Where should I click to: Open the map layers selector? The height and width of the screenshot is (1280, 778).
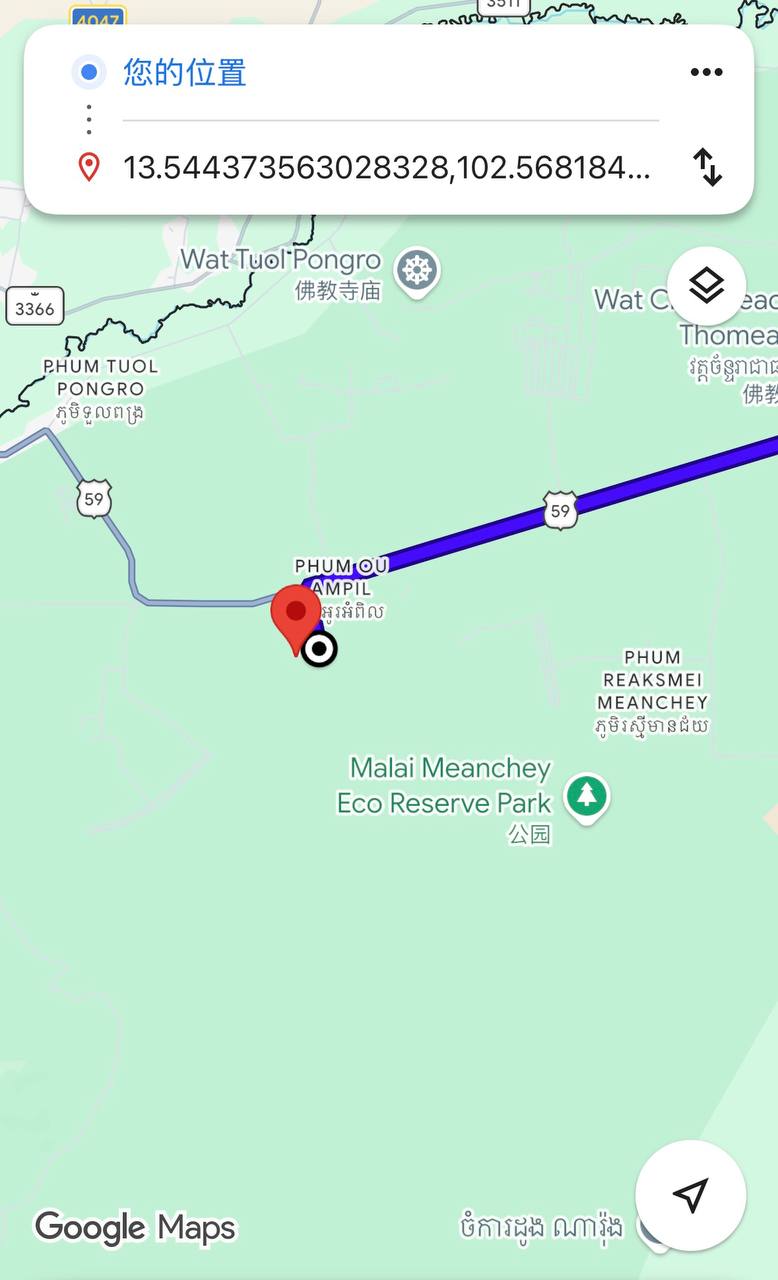point(706,287)
